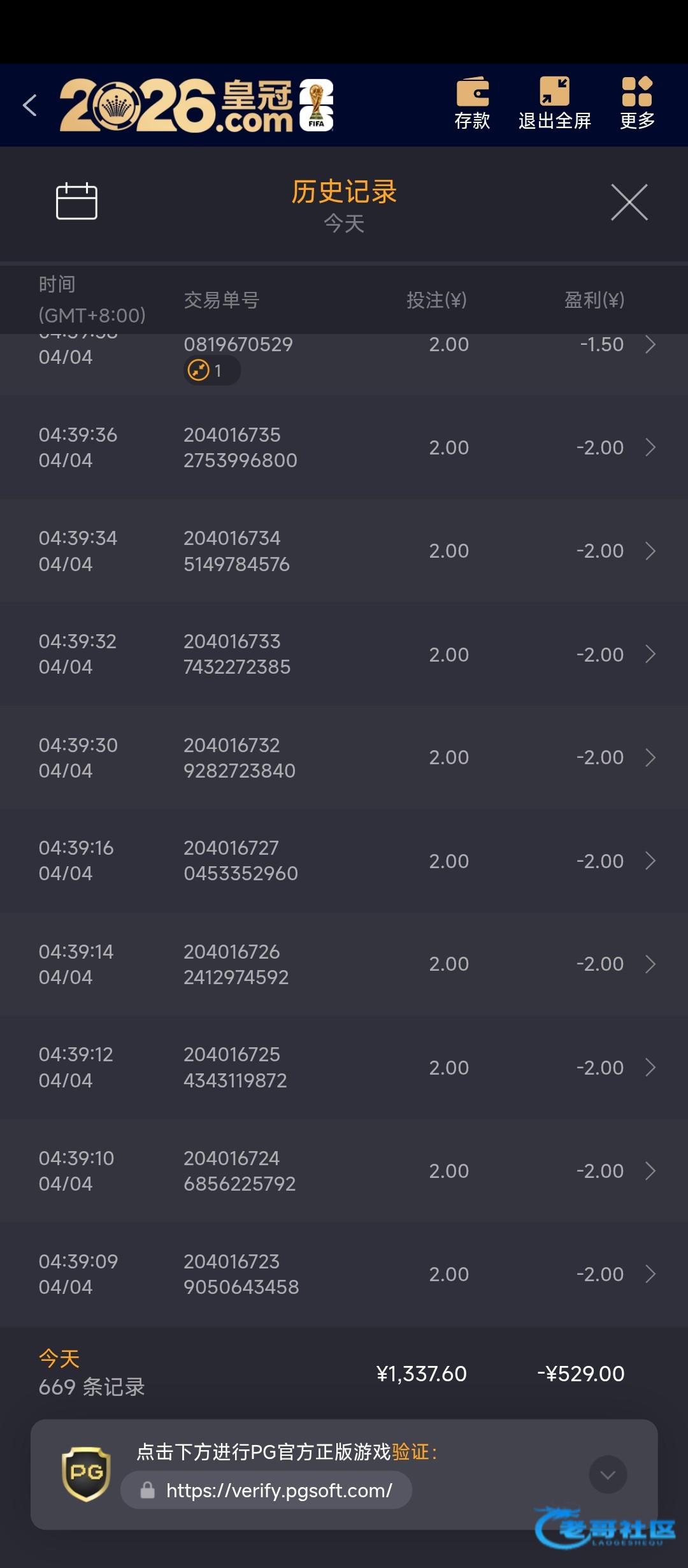
Task: Open the 04:39:09 bet record
Action: point(344,1274)
